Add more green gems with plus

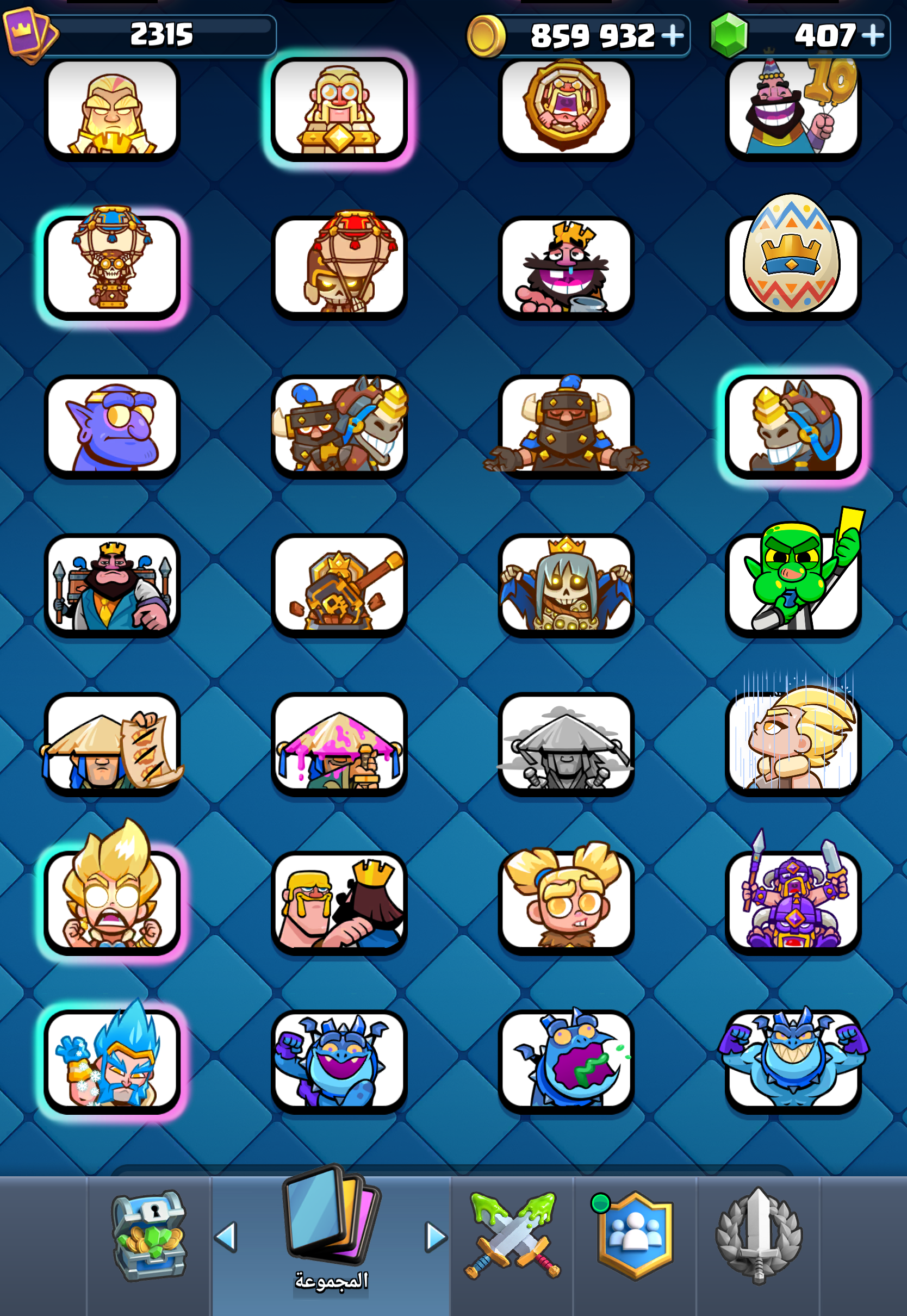[873, 35]
